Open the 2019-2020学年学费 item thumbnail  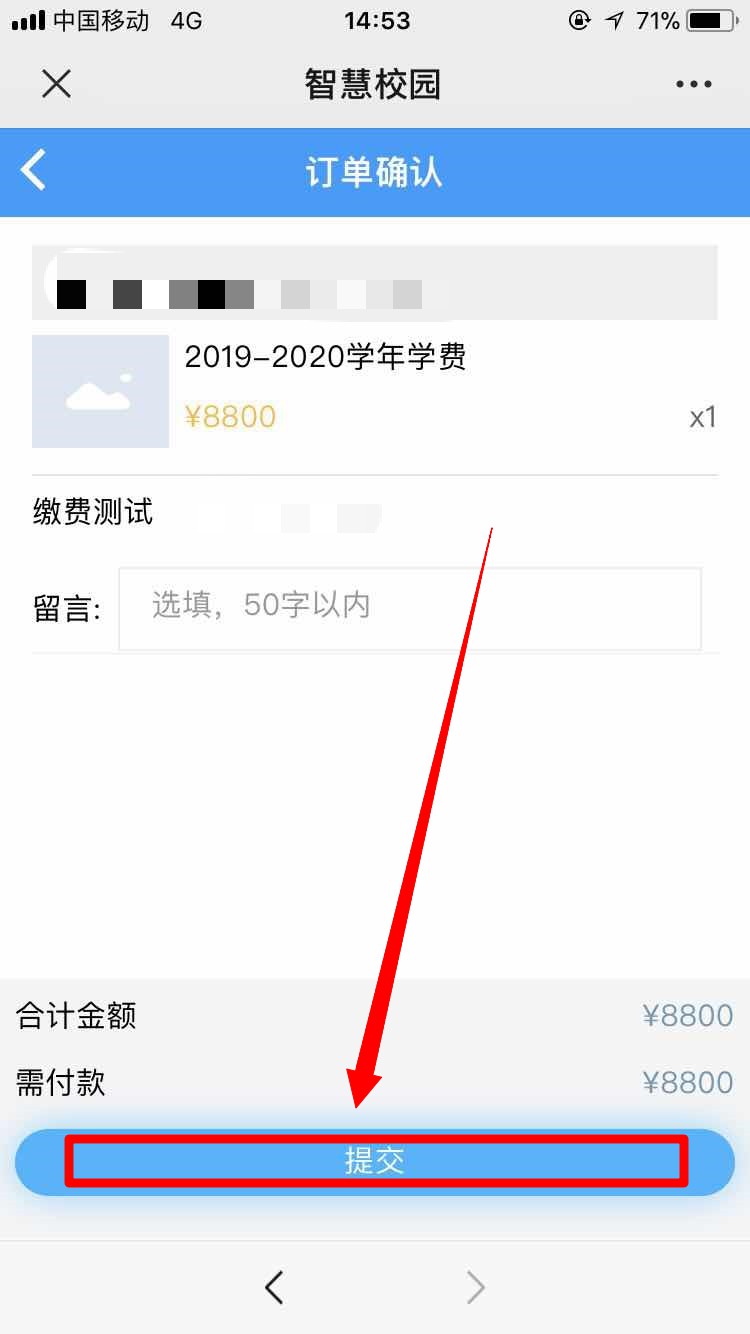[100, 391]
